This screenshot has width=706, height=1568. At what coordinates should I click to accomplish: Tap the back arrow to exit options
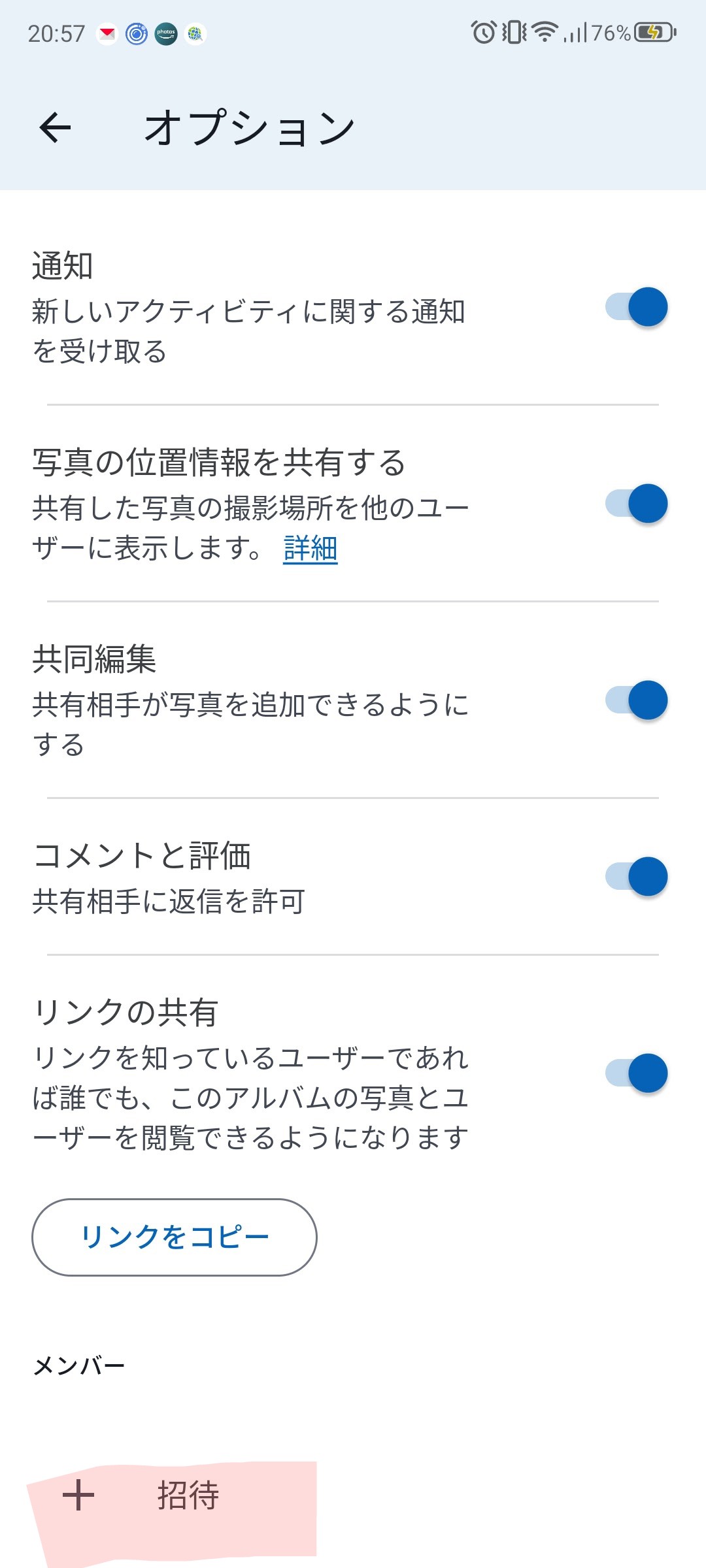point(55,128)
